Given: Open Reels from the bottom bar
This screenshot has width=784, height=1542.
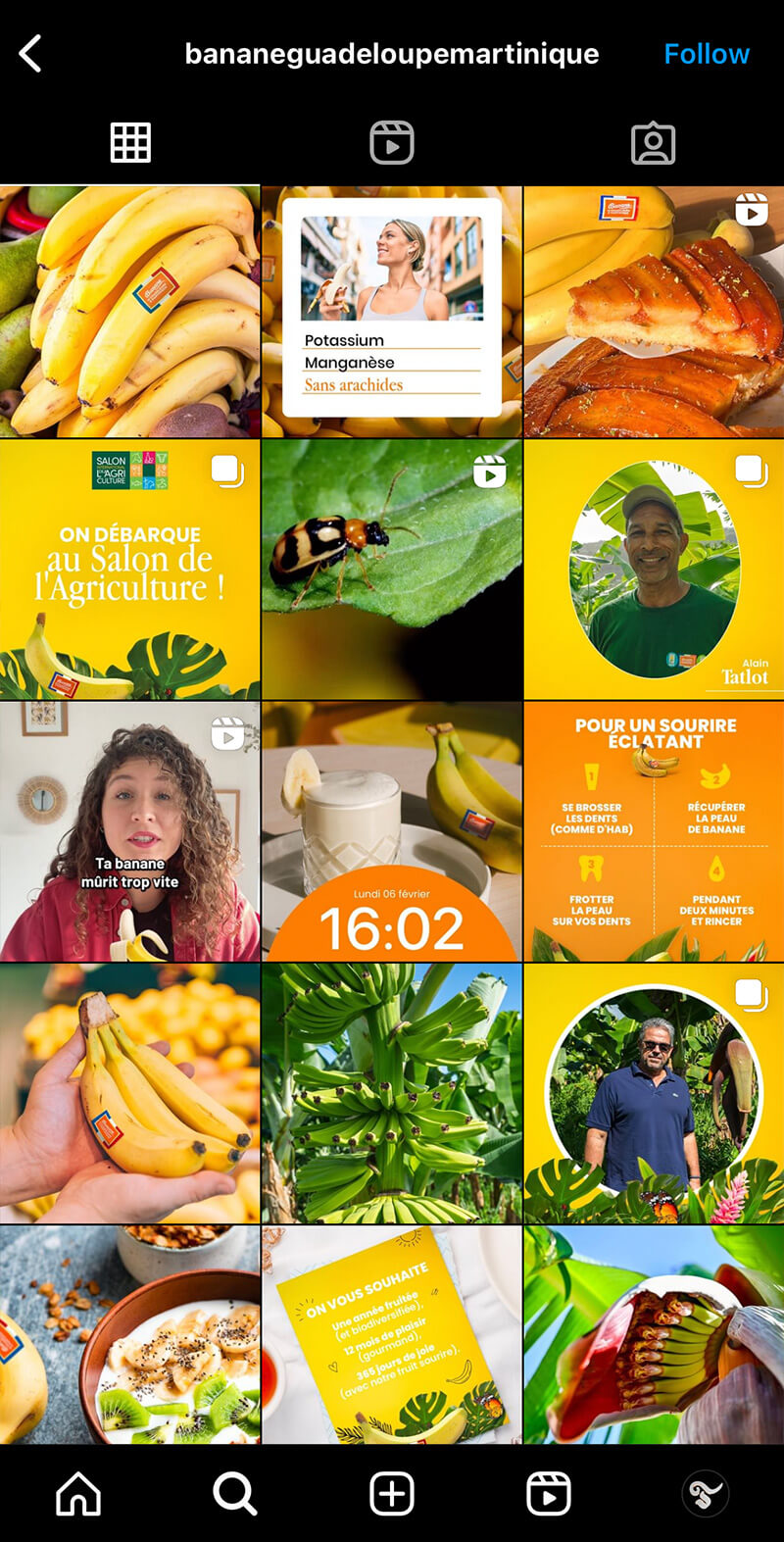Looking at the screenshot, I should 548,1494.
